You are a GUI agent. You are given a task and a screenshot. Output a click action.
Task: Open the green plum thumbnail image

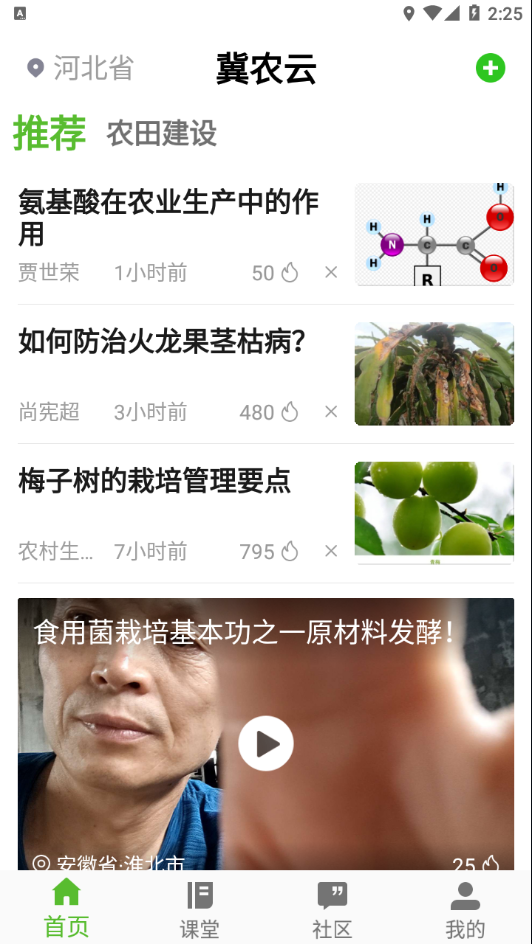point(435,513)
